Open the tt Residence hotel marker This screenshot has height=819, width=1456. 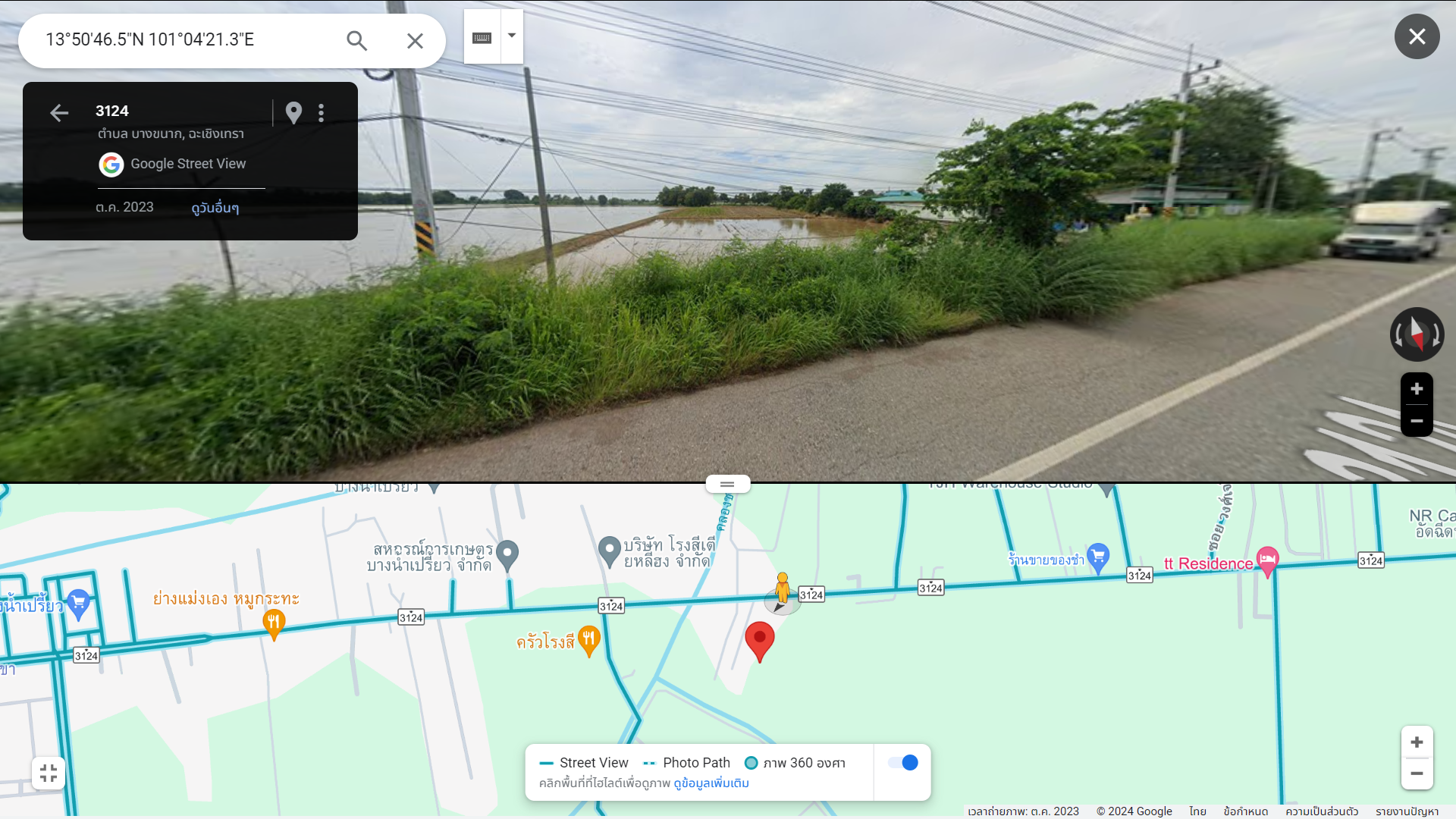pos(1267,561)
